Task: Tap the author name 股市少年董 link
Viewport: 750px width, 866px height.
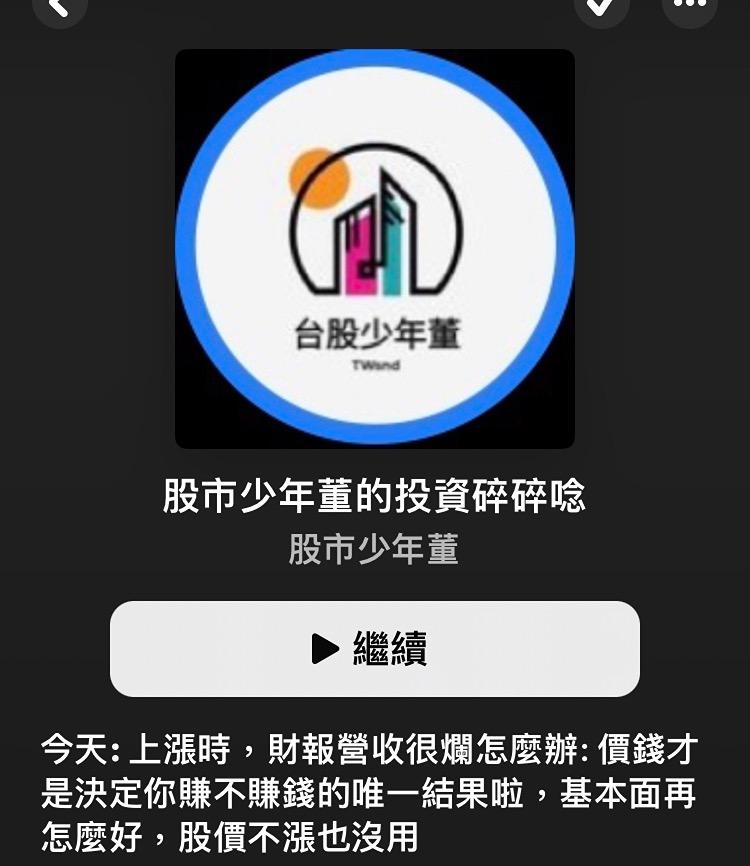Action: coord(374,551)
